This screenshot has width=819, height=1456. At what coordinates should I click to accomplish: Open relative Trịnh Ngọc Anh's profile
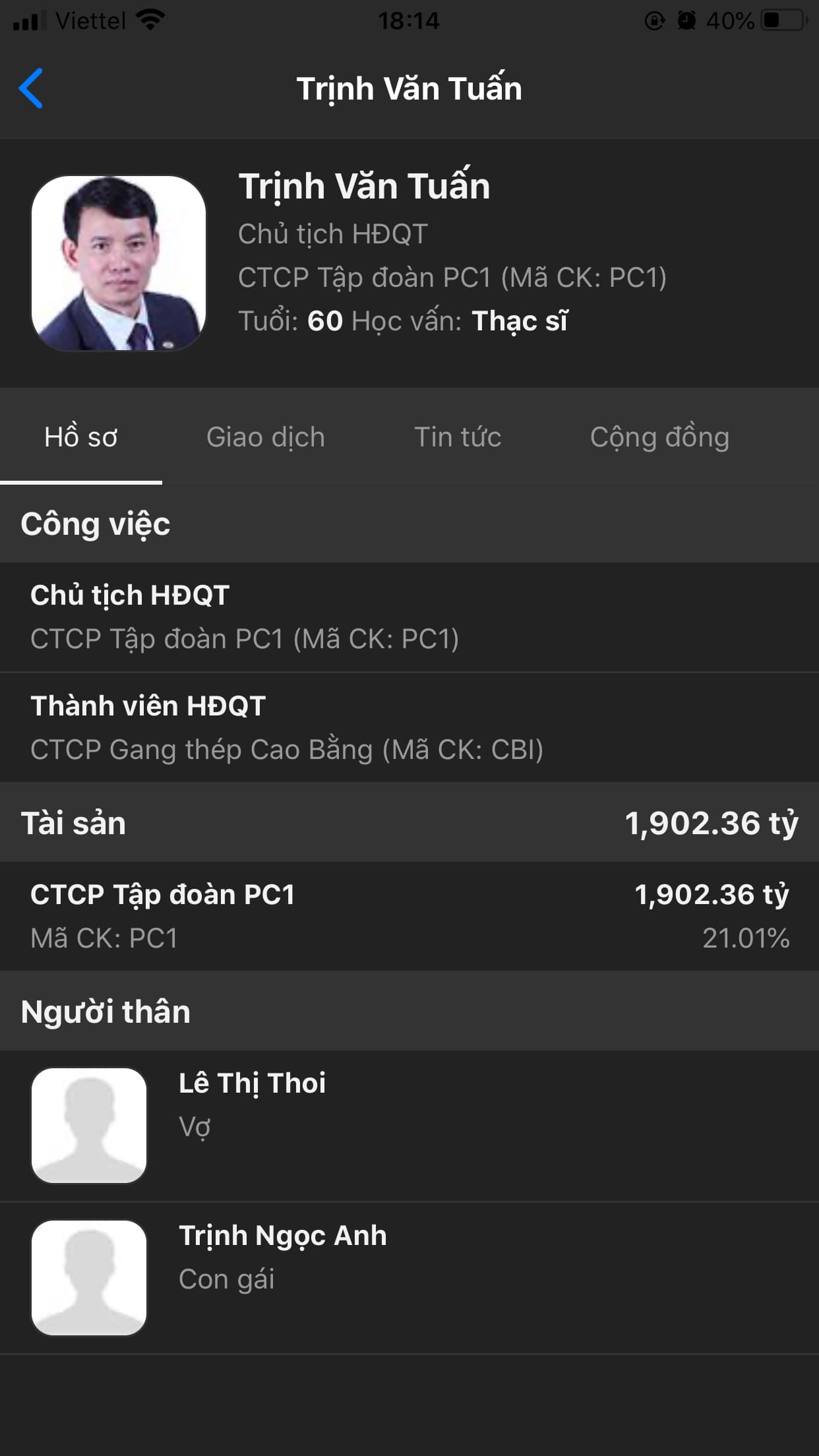coord(409,1278)
